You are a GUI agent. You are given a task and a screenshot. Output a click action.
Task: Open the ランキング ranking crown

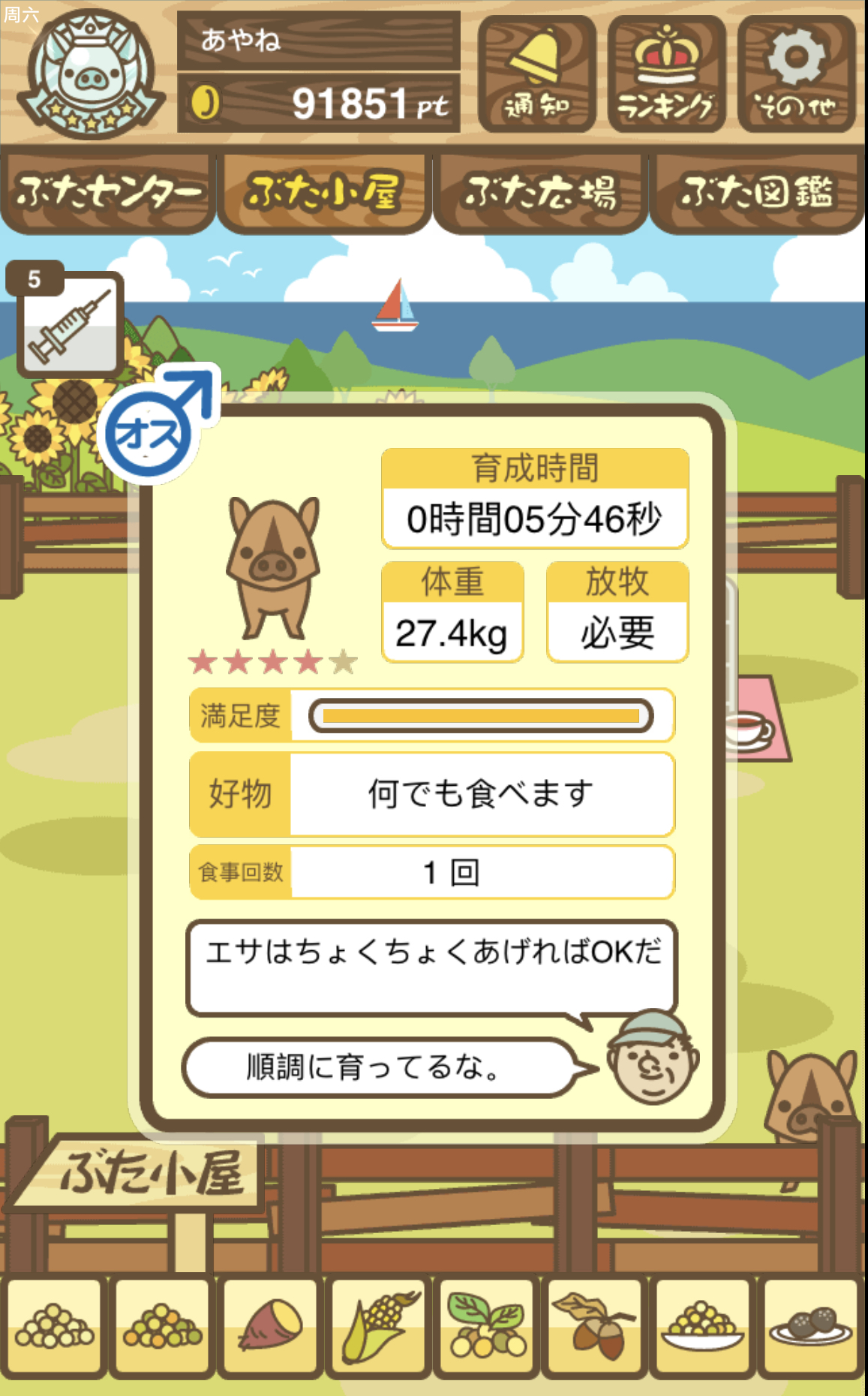click(666, 74)
